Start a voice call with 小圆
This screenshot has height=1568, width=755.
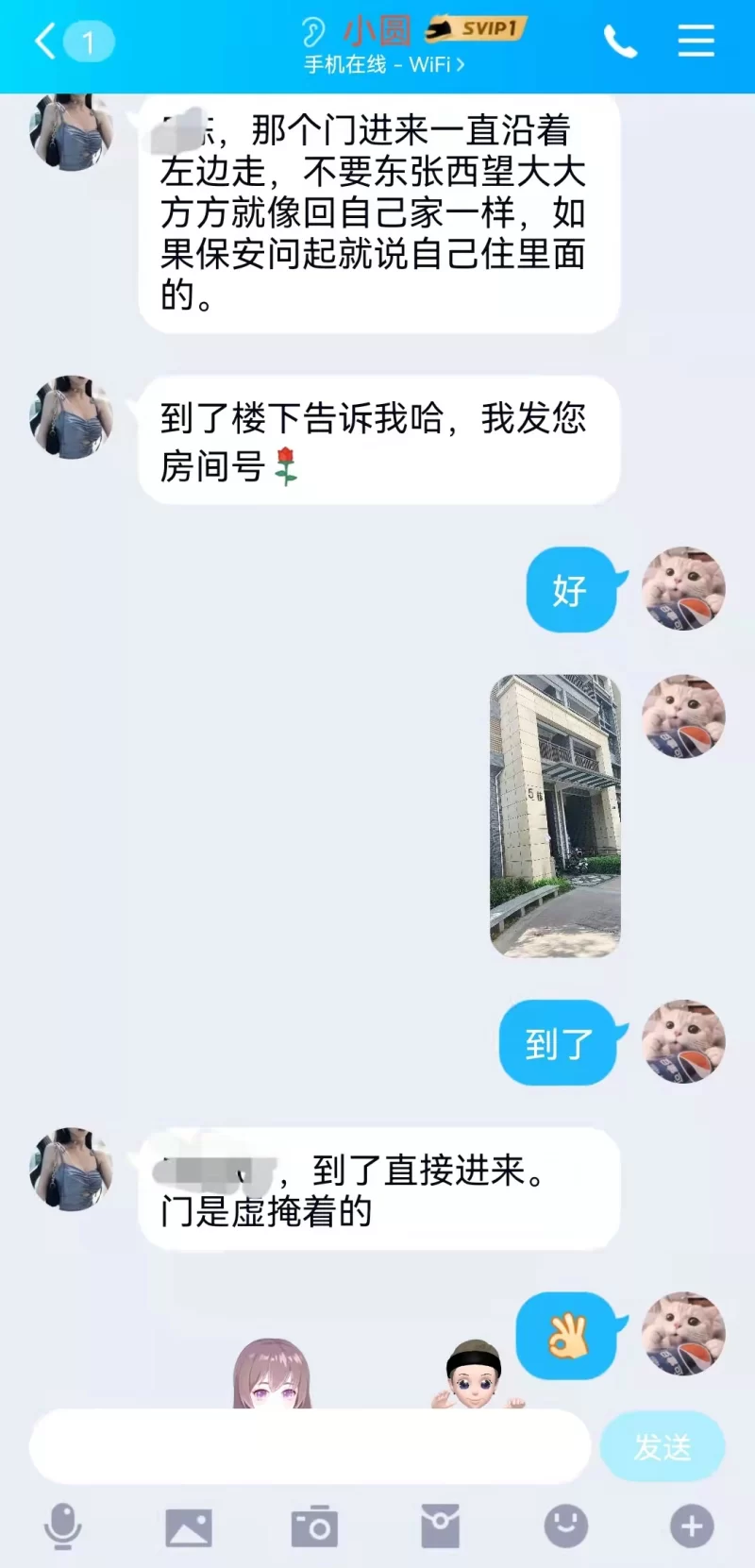(x=620, y=42)
